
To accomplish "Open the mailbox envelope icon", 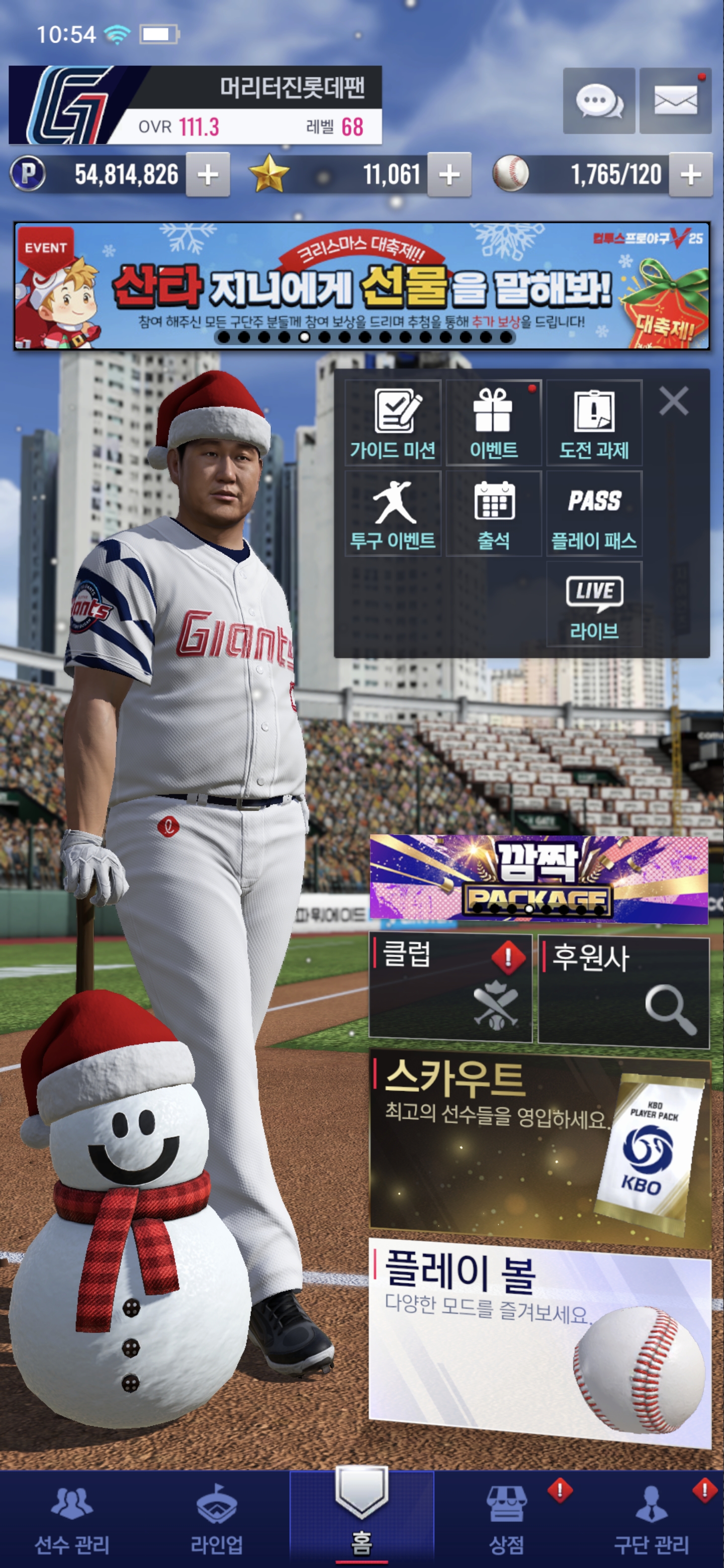I will tap(675, 101).
